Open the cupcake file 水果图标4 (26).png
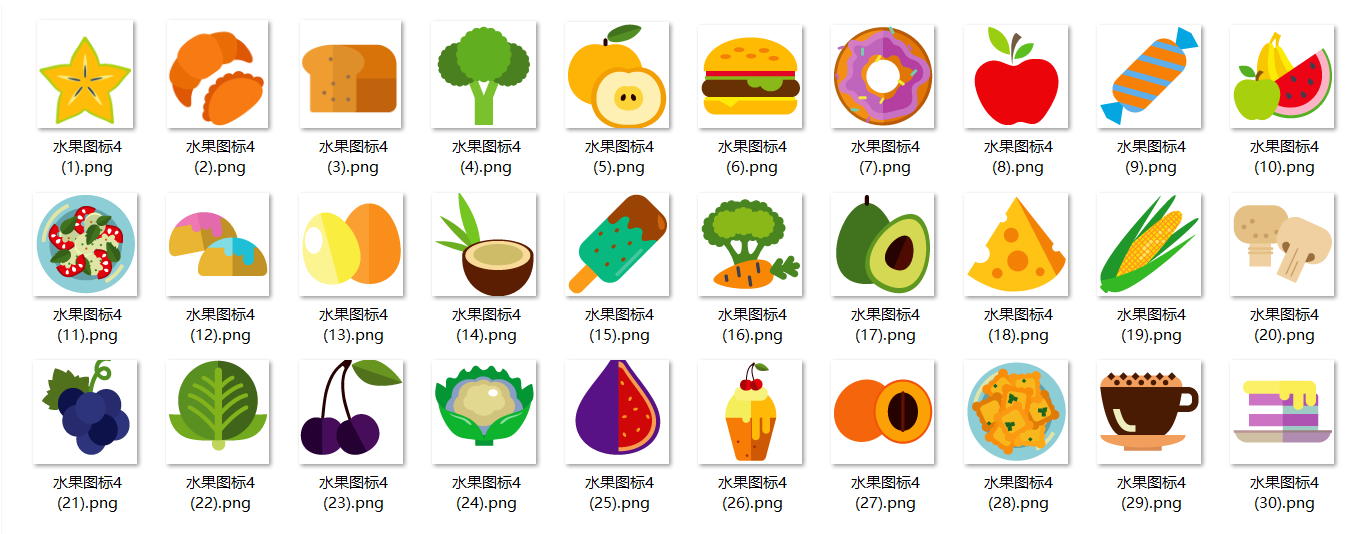 coord(750,412)
